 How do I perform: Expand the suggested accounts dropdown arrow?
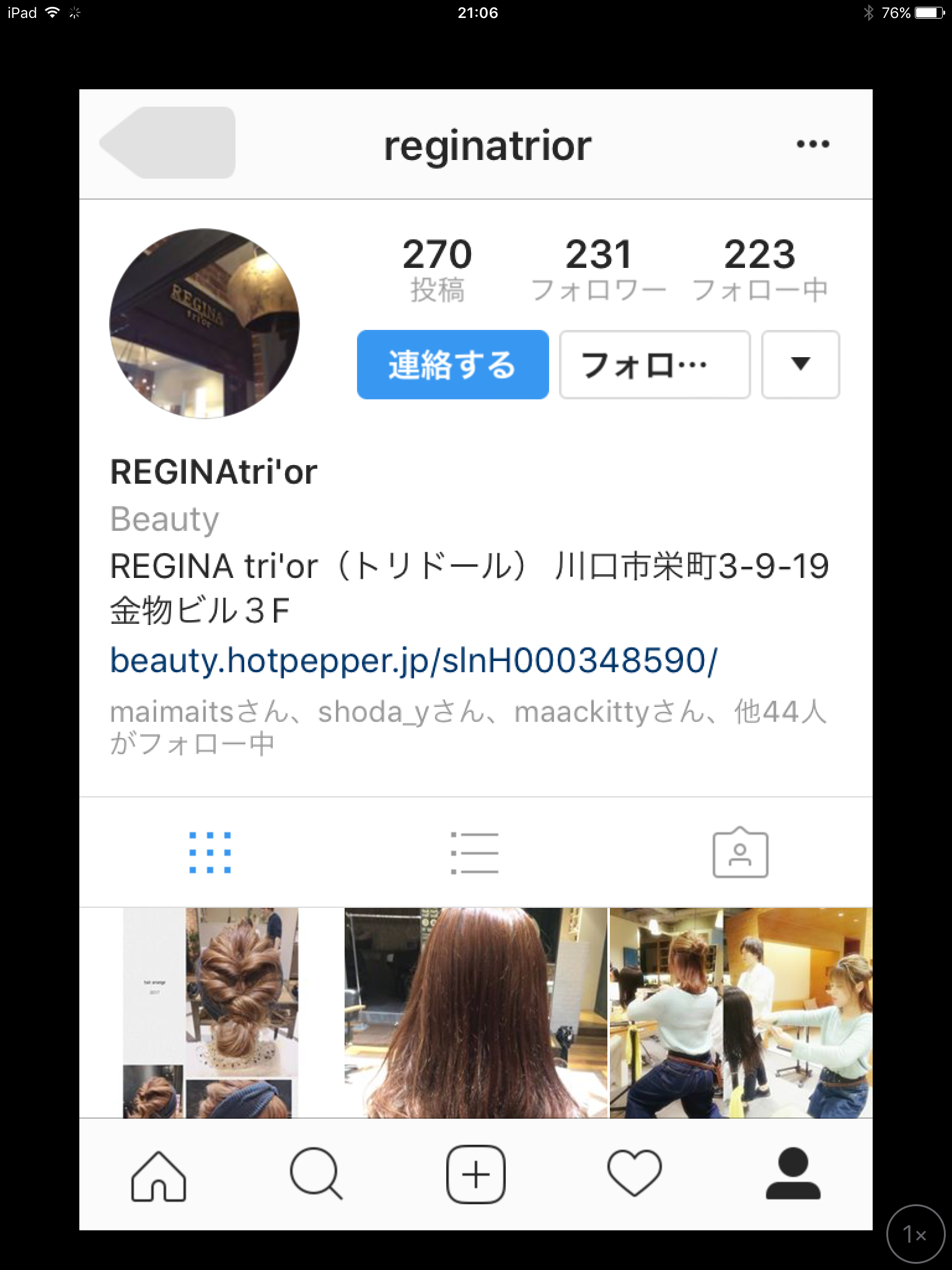click(800, 365)
